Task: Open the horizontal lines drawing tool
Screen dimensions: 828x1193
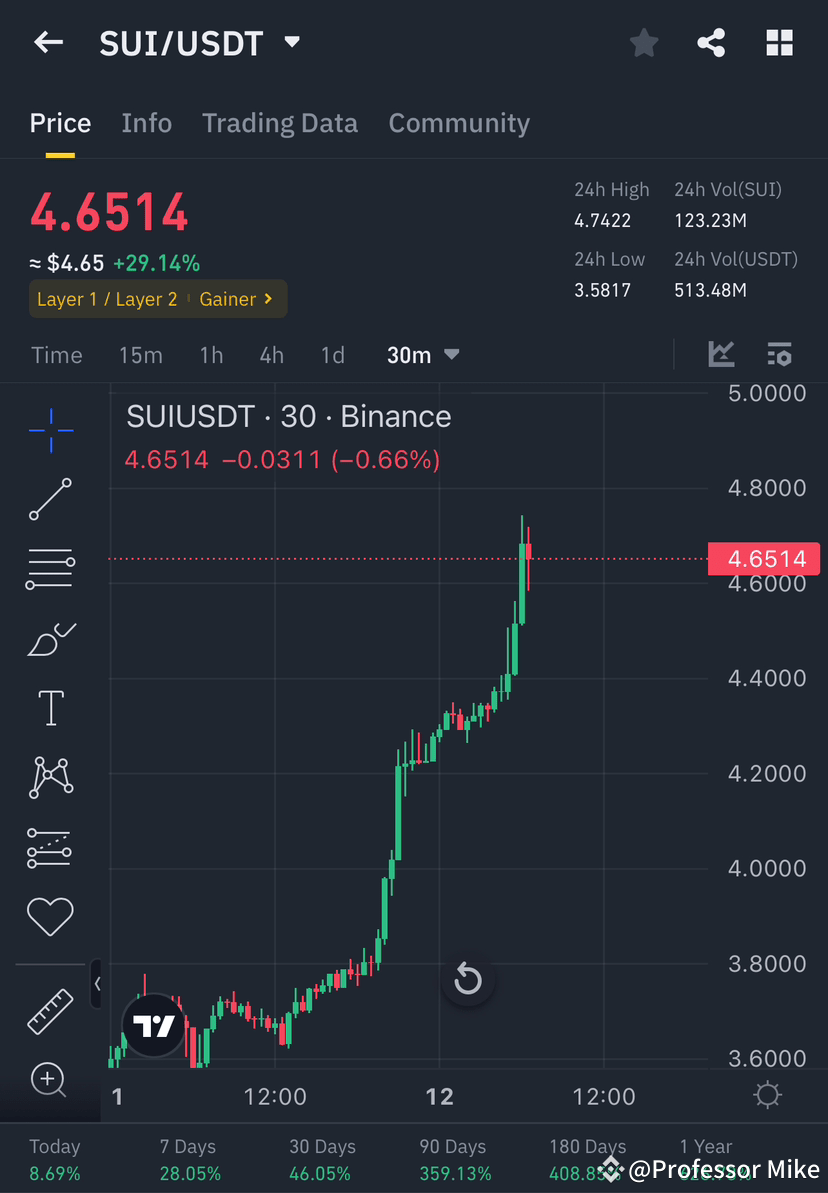Action: tap(50, 568)
